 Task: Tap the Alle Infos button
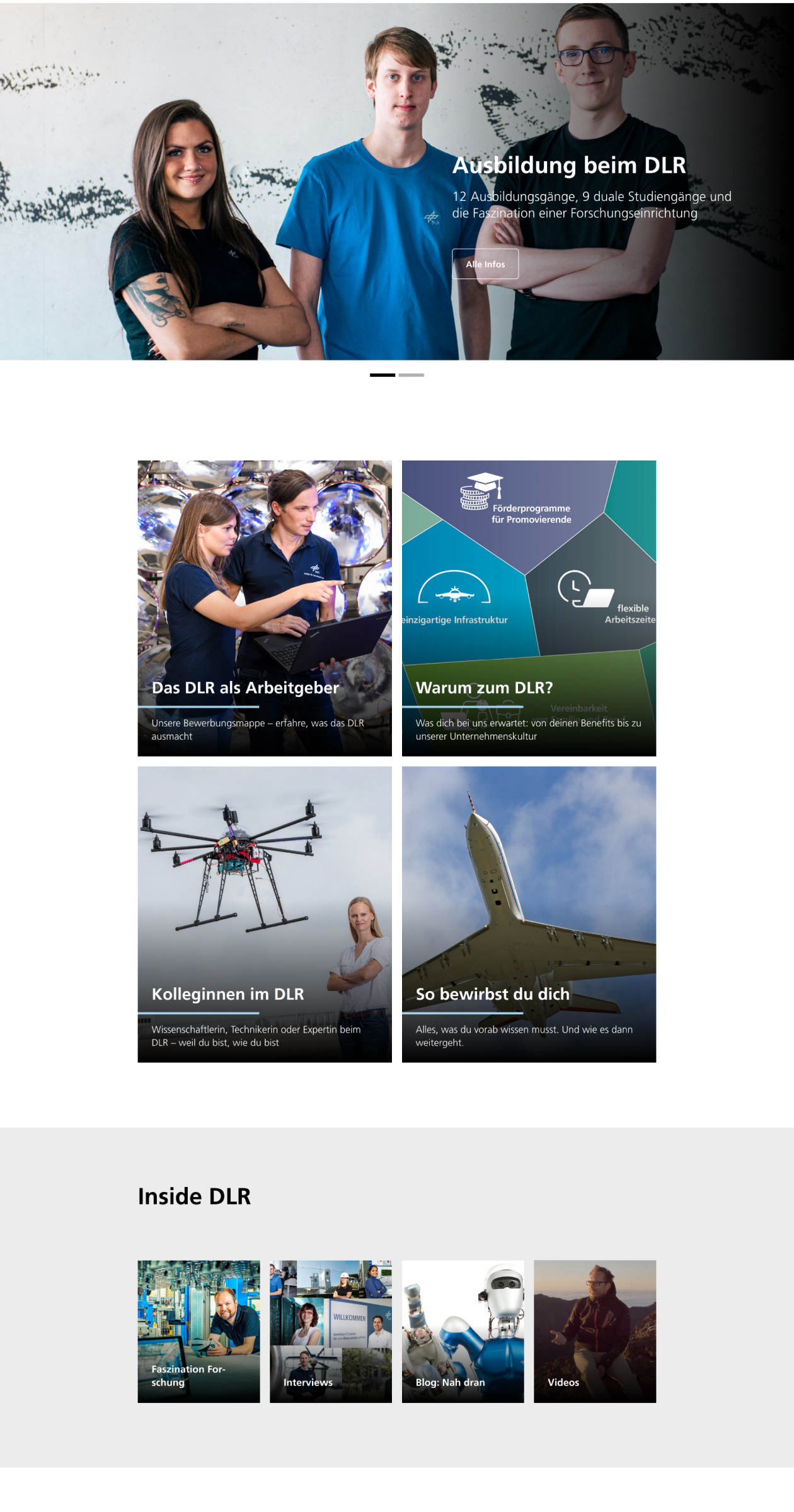click(485, 264)
